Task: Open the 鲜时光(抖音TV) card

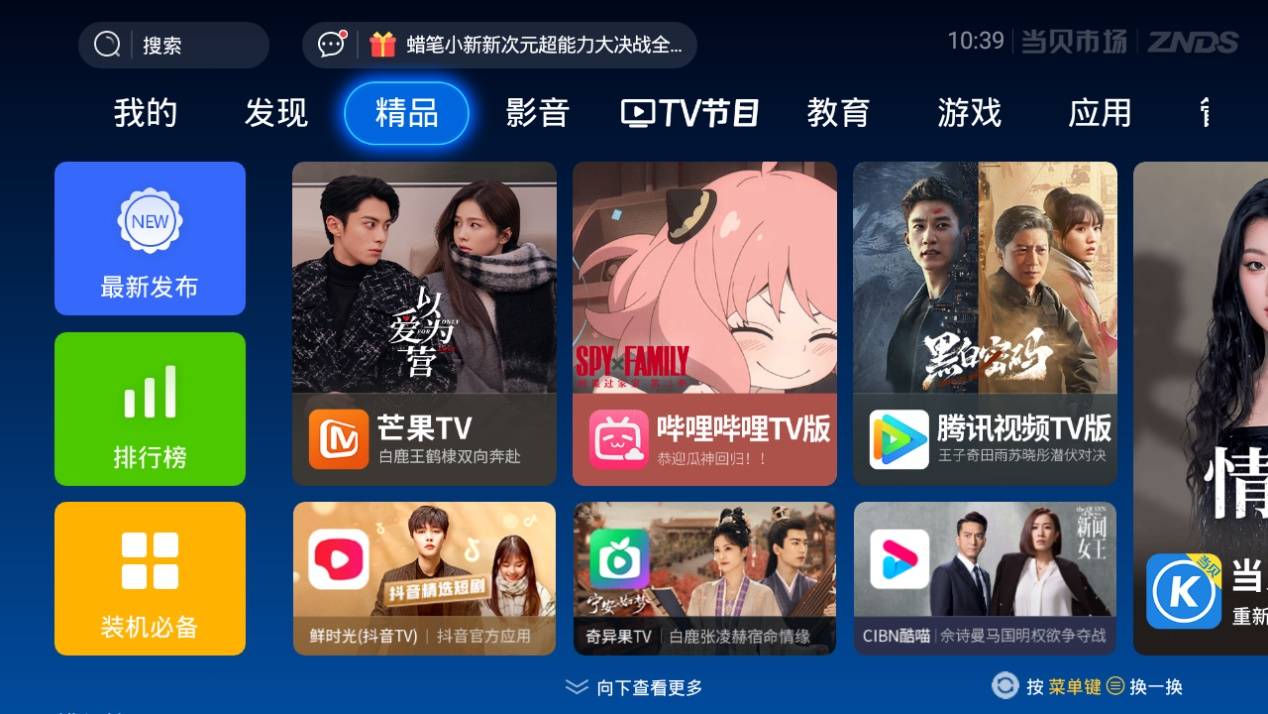Action: click(x=424, y=578)
